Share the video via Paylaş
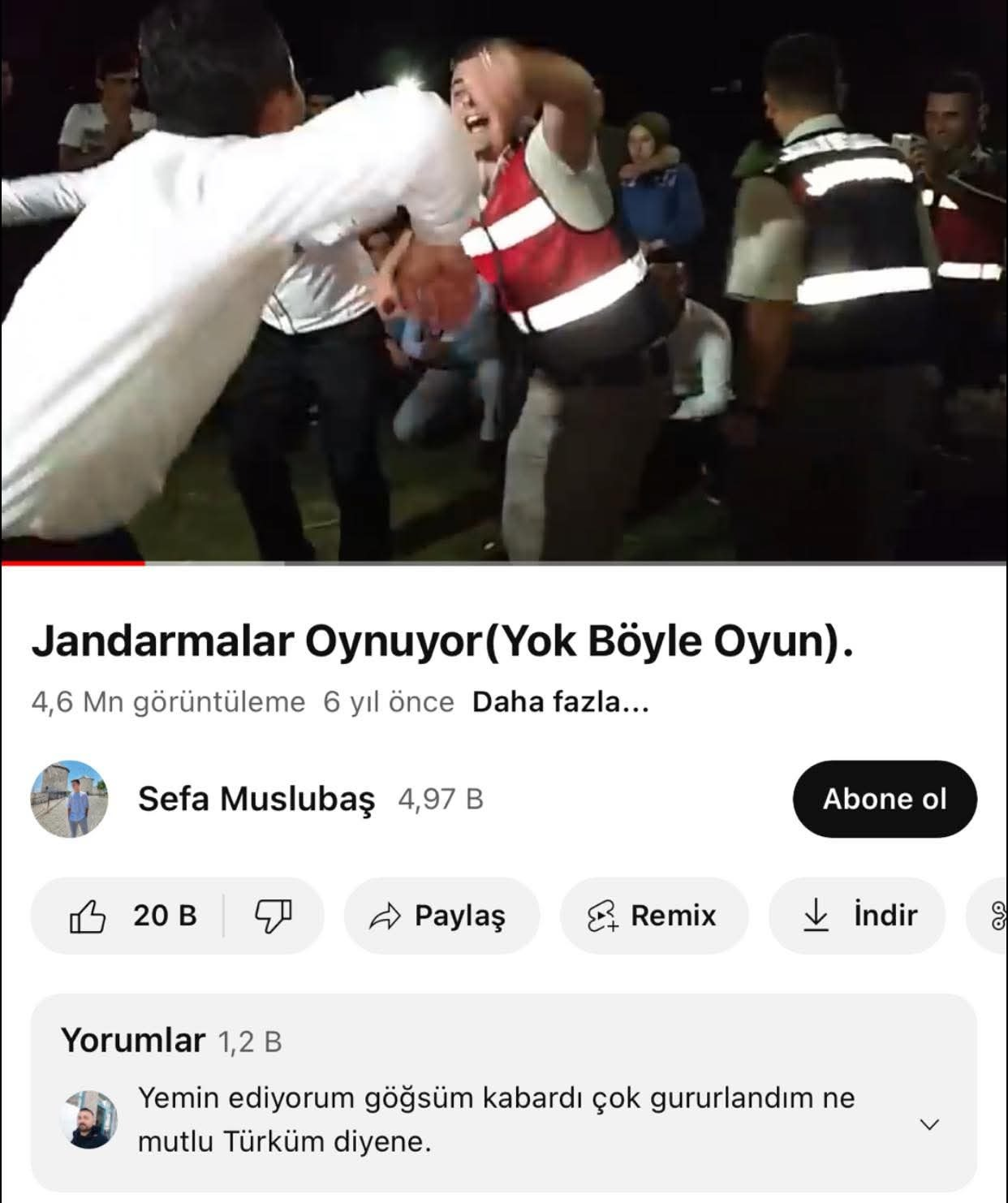This screenshot has width=1008, height=1203. (441, 916)
